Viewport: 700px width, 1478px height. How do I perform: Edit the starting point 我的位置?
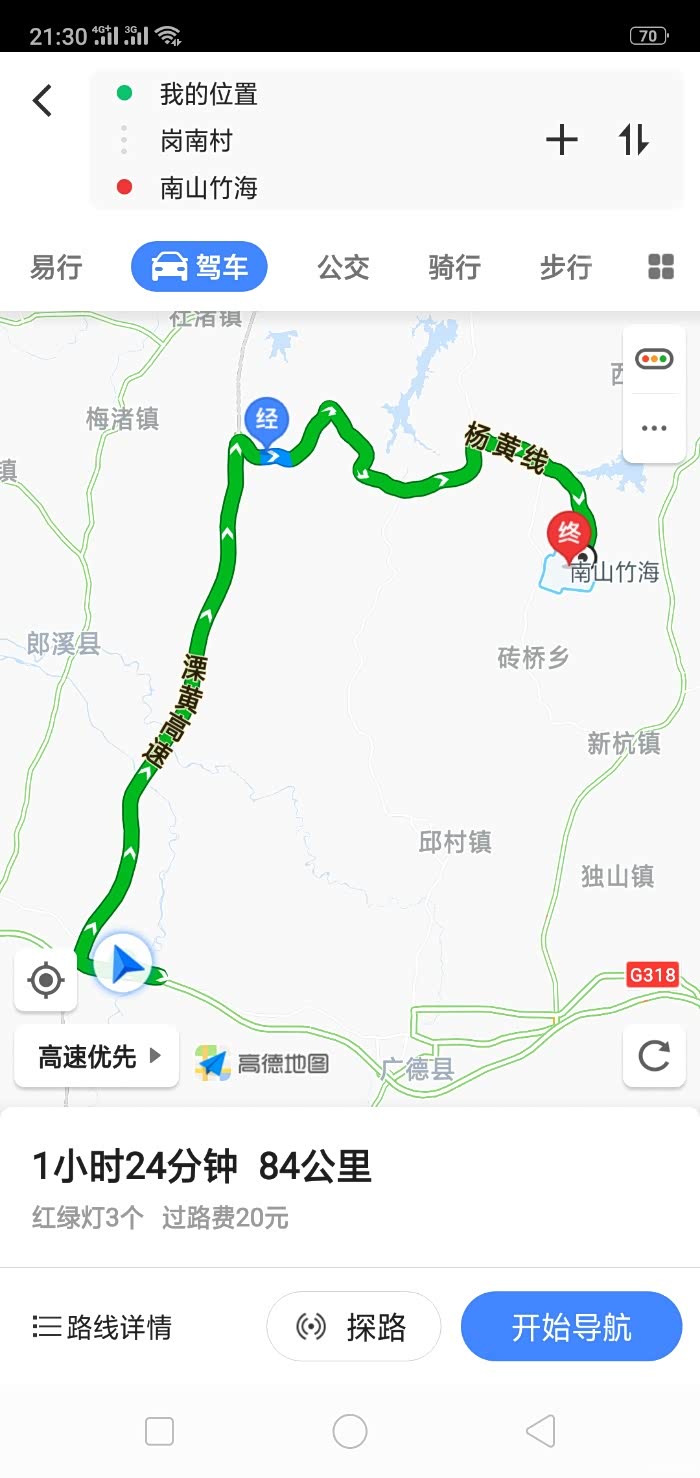pos(209,94)
